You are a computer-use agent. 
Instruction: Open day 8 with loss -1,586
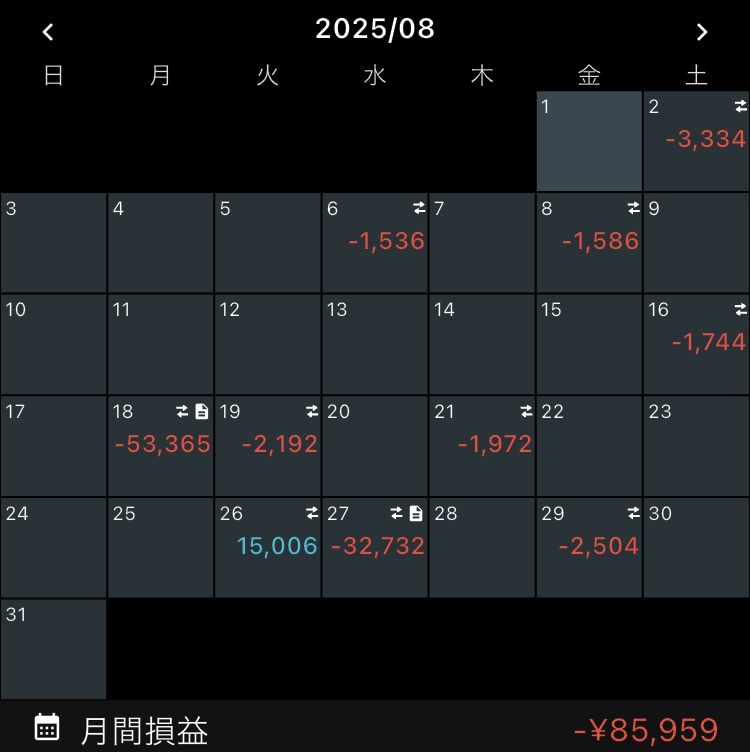coord(589,243)
